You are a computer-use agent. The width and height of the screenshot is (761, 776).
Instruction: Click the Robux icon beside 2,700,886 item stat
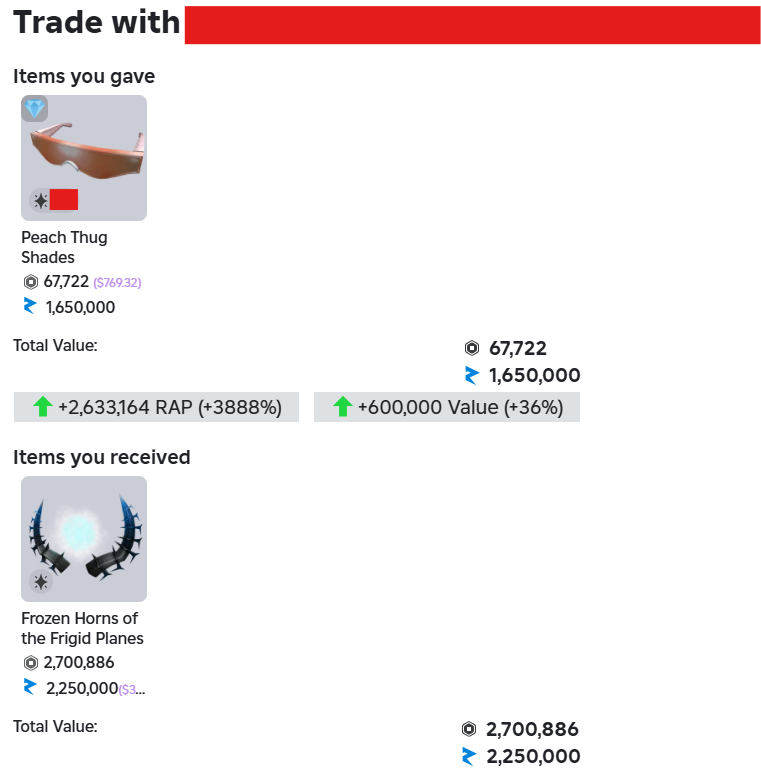click(29, 662)
